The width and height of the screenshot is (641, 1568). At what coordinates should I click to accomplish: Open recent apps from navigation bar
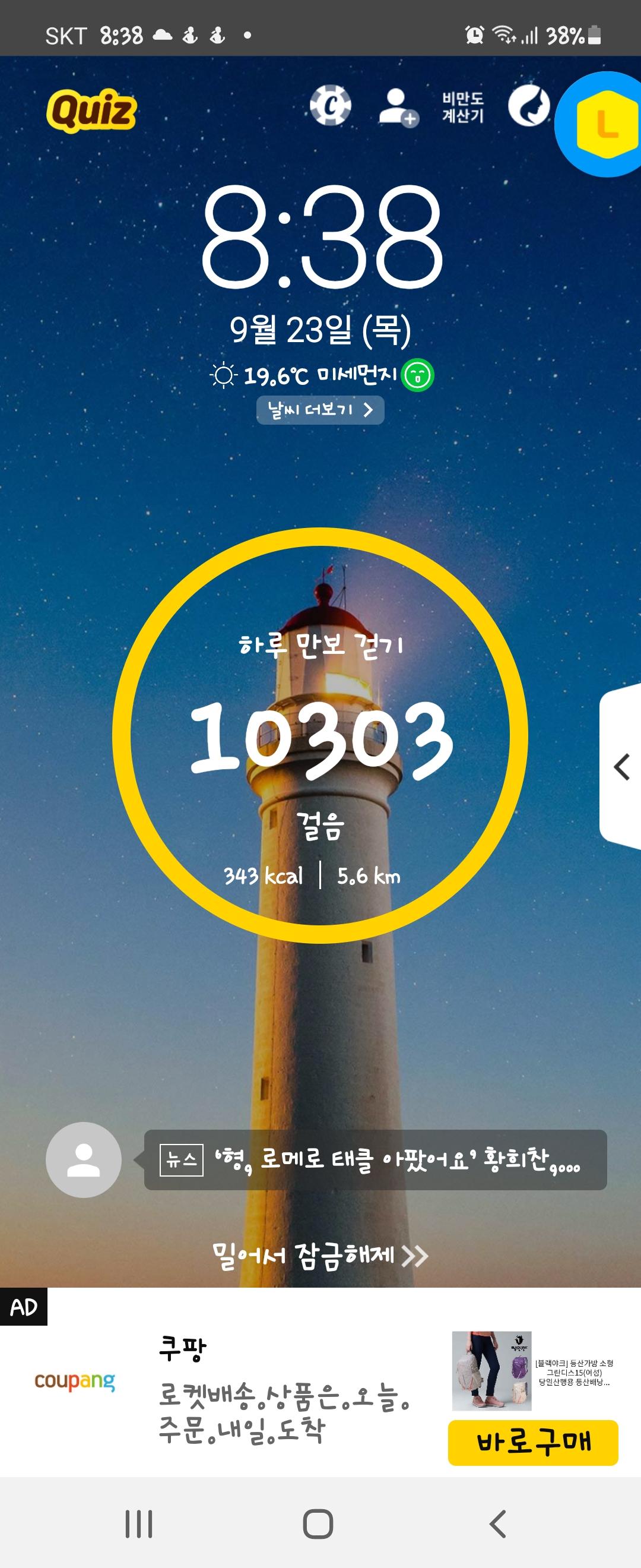pyautogui.click(x=139, y=1523)
